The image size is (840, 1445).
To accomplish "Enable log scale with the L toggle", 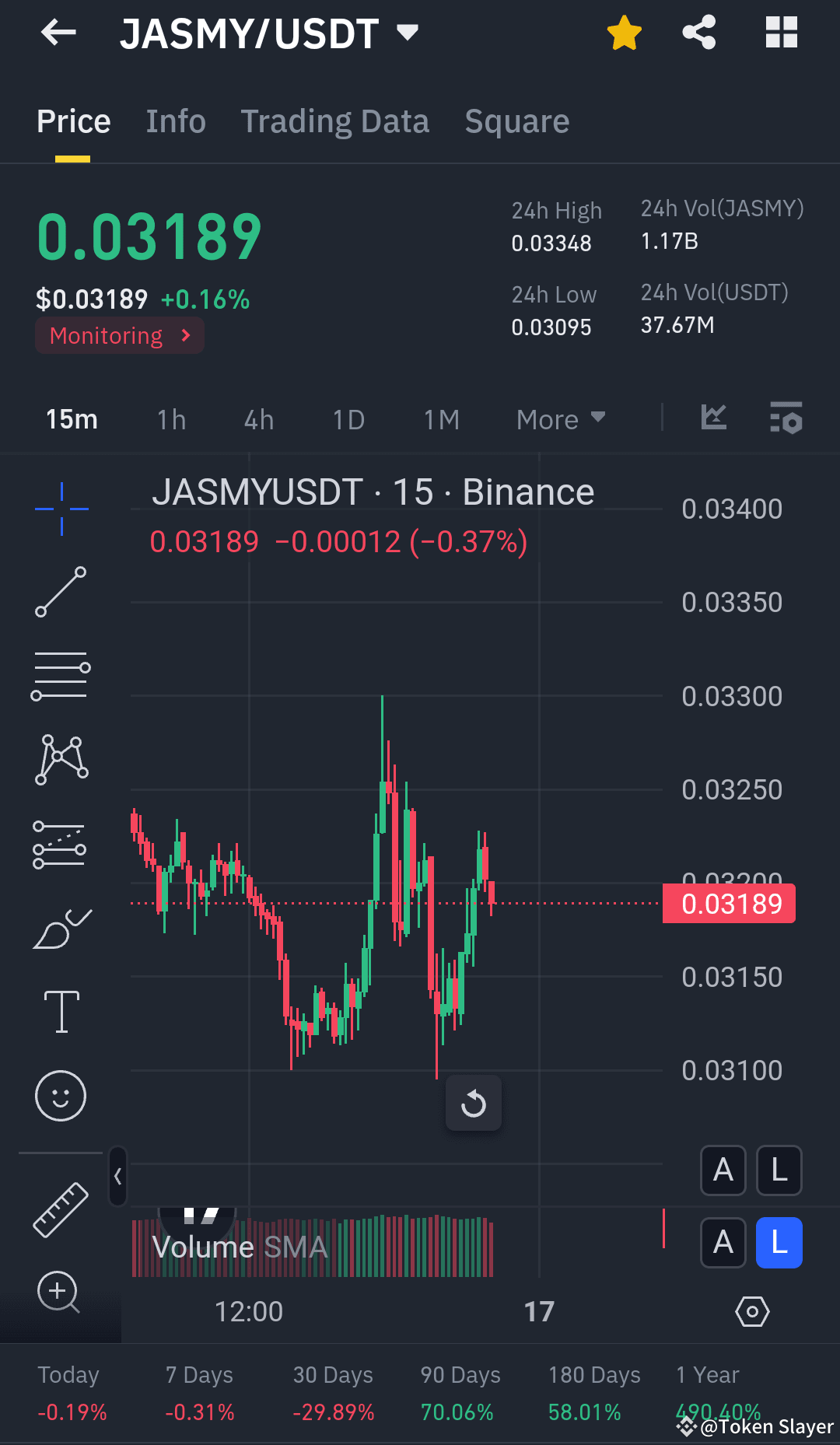I will tap(779, 1170).
